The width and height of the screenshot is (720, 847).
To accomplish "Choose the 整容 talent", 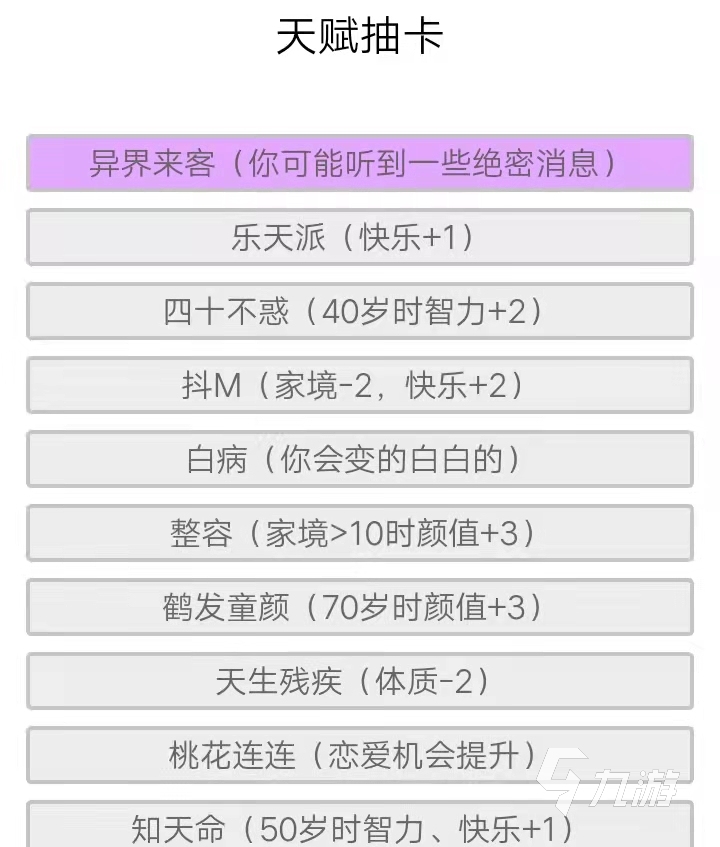I will (x=359, y=533).
